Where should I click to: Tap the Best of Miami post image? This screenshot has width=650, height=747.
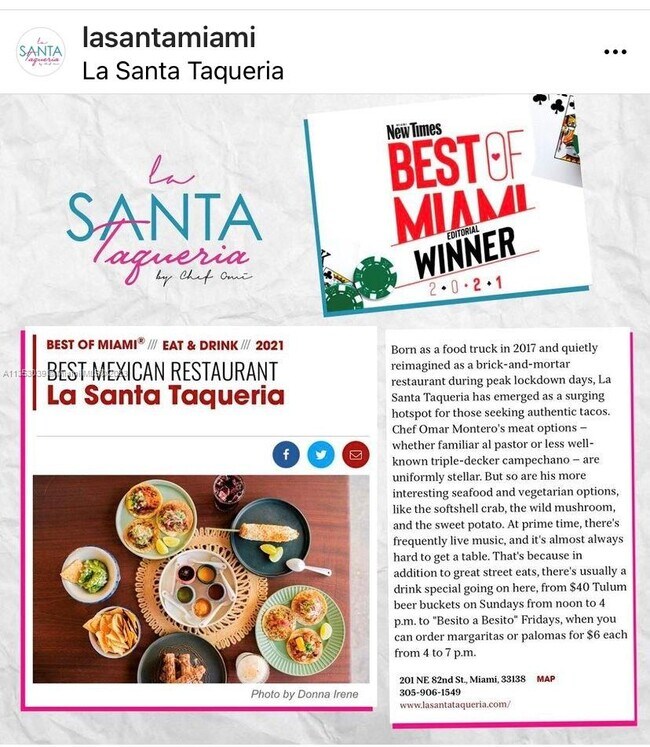pyautogui.click(x=325, y=420)
